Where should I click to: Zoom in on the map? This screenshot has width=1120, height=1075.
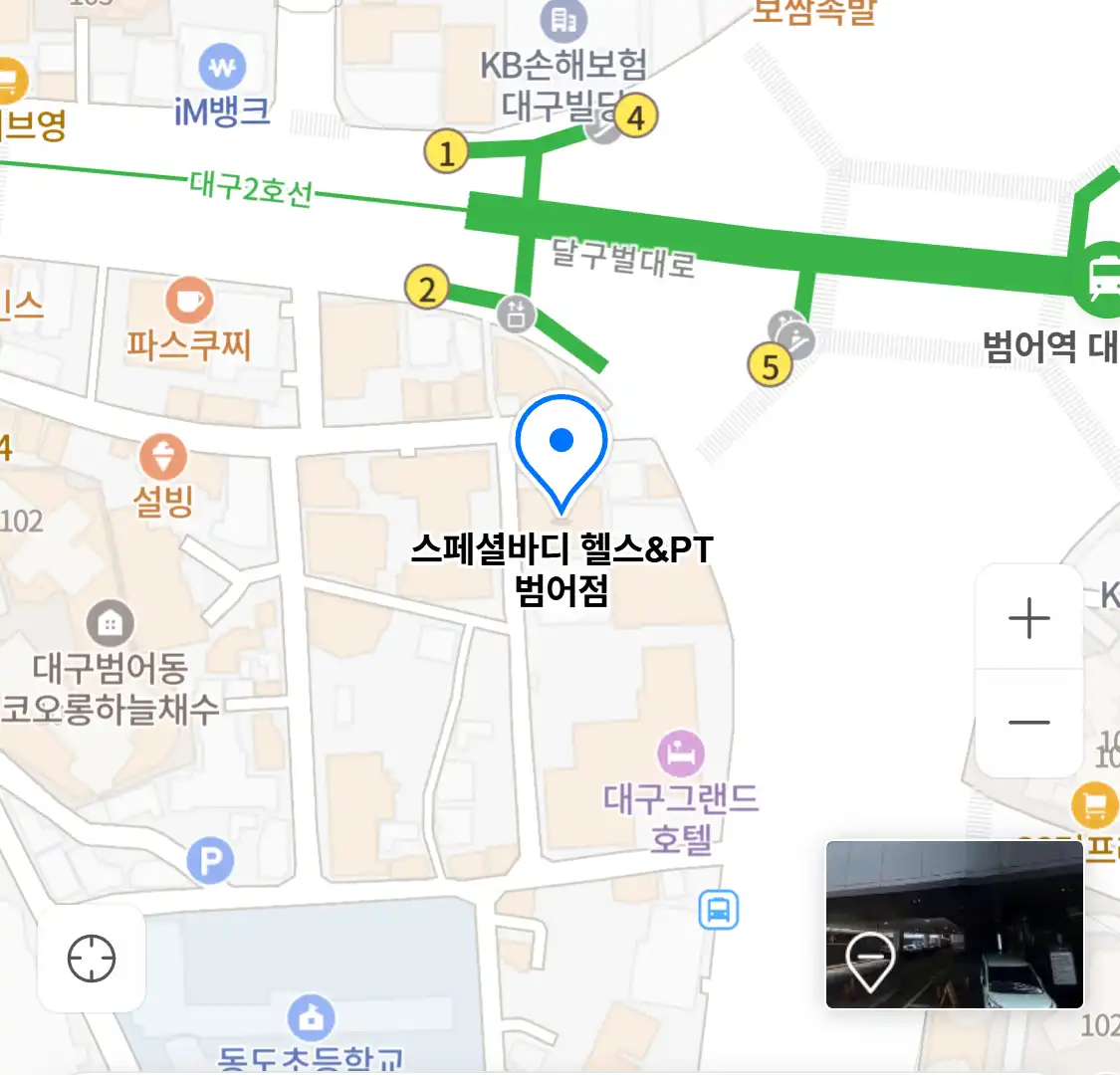click(1028, 618)
